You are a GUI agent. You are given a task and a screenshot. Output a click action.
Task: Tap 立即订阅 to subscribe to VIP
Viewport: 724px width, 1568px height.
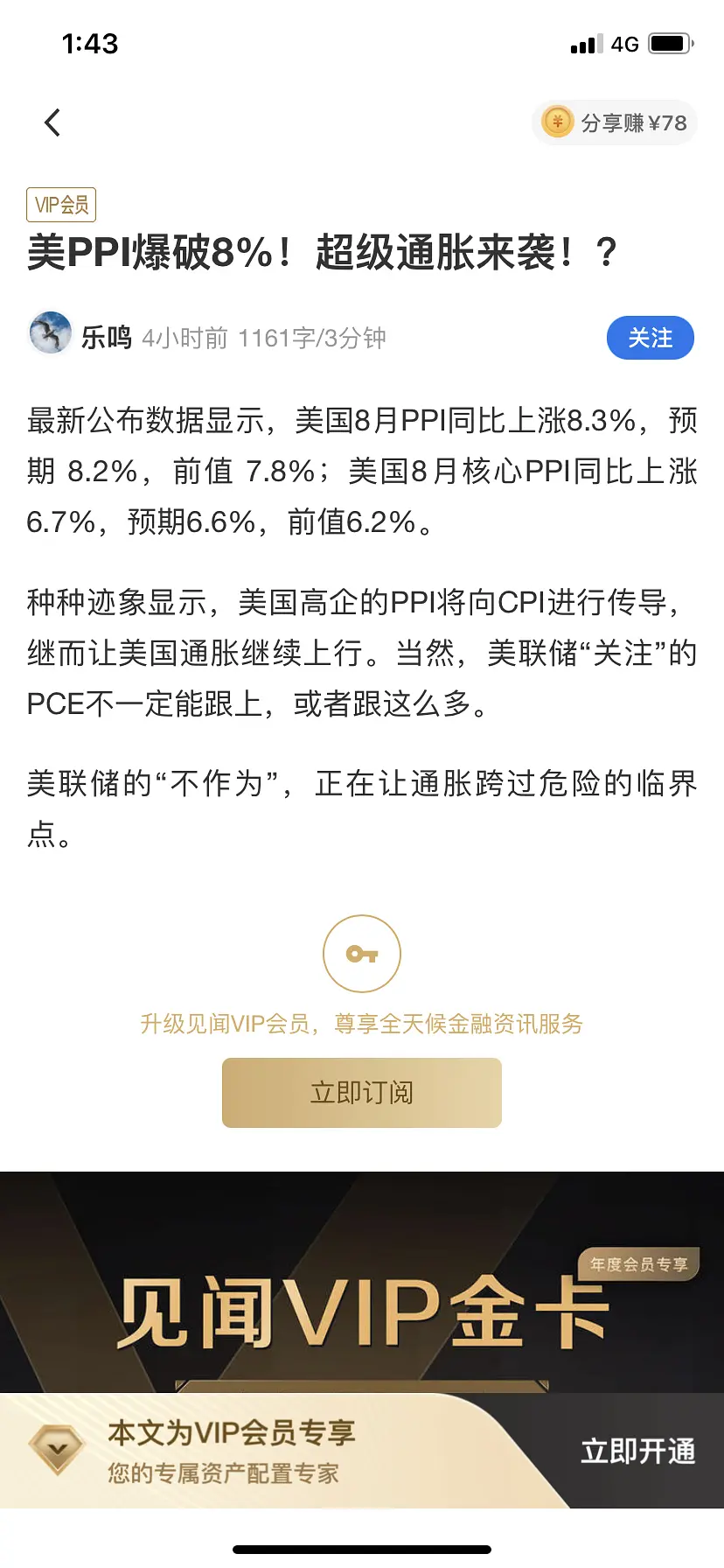361,1093
